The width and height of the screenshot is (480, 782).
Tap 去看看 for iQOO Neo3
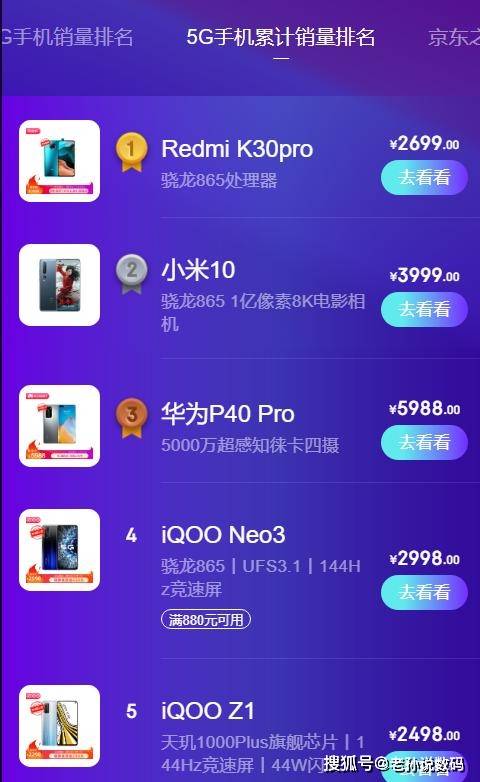coord(424,592)
